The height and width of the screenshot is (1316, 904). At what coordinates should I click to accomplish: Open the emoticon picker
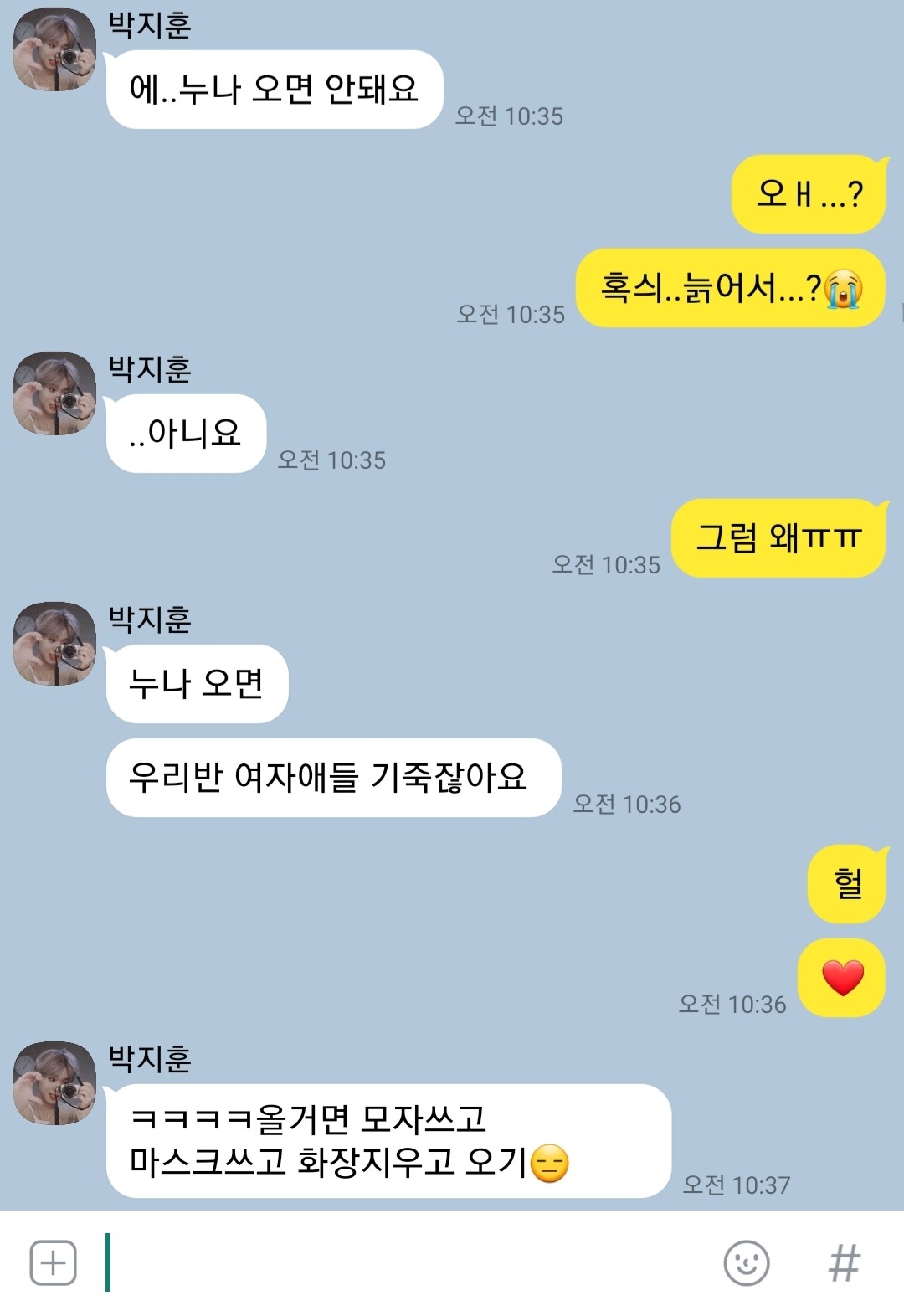click(746, 1262)
